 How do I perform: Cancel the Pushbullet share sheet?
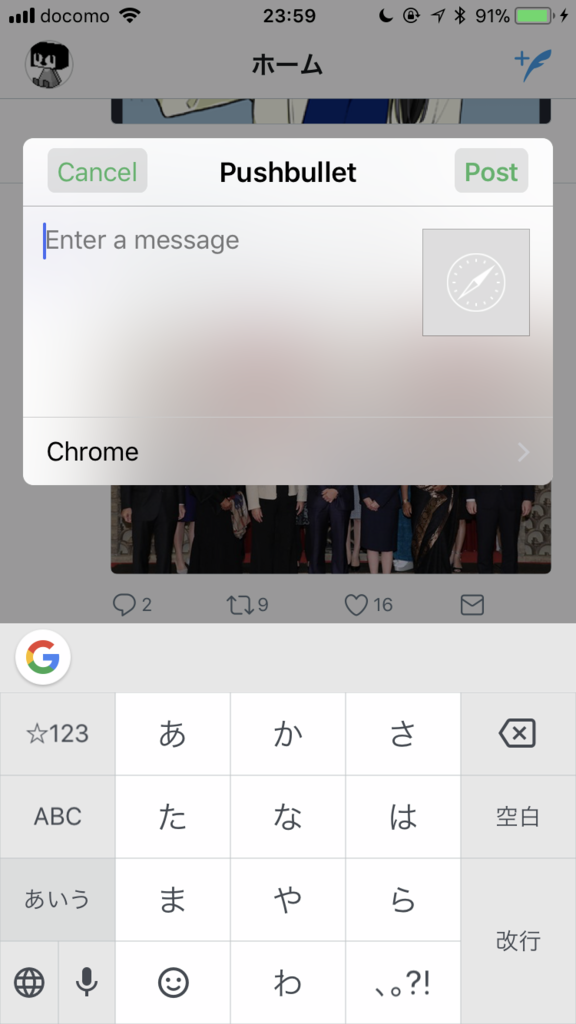(x=97, y=171)
